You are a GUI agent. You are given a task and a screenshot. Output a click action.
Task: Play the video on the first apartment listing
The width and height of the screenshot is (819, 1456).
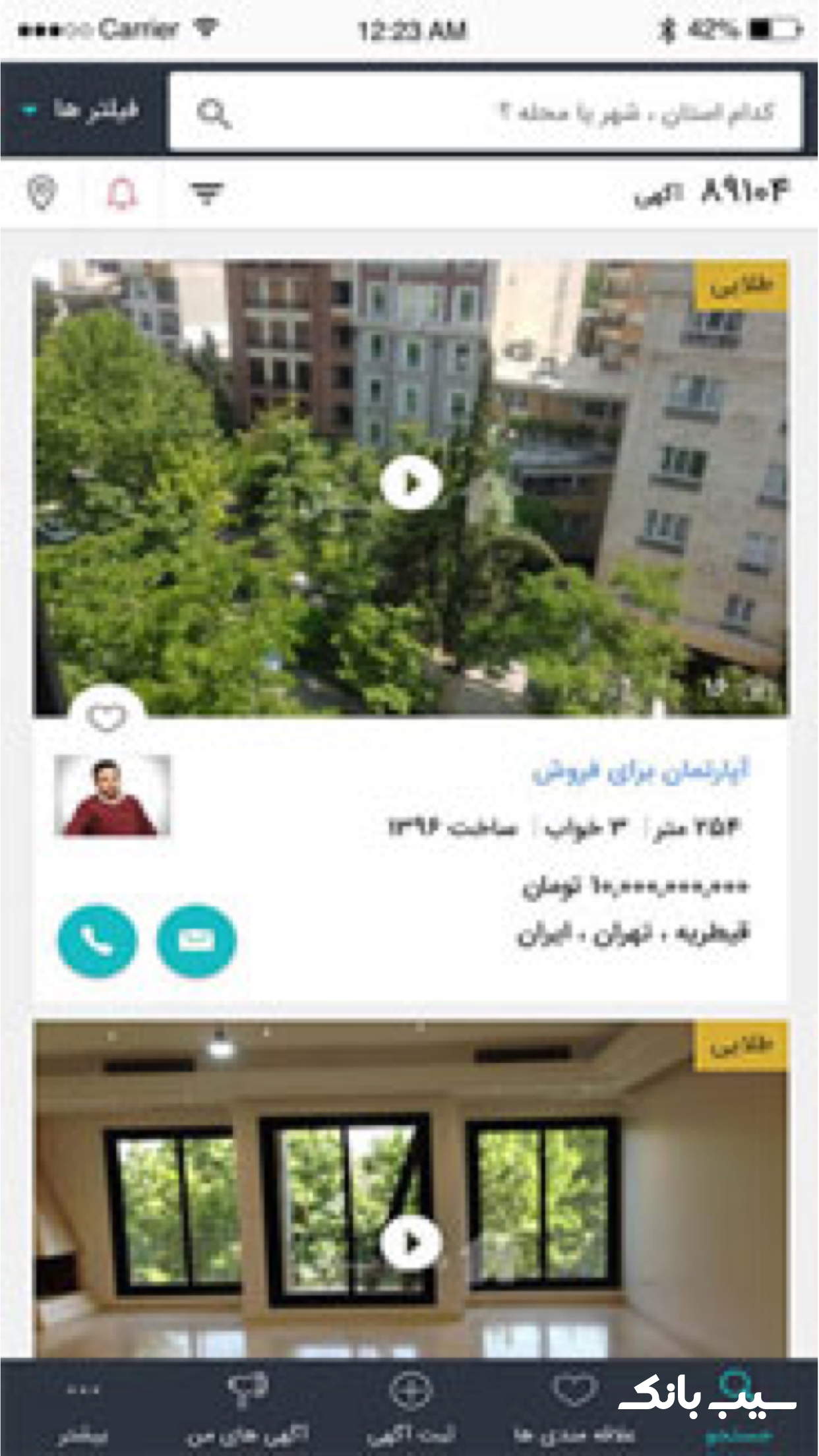(x=411, y=483)
